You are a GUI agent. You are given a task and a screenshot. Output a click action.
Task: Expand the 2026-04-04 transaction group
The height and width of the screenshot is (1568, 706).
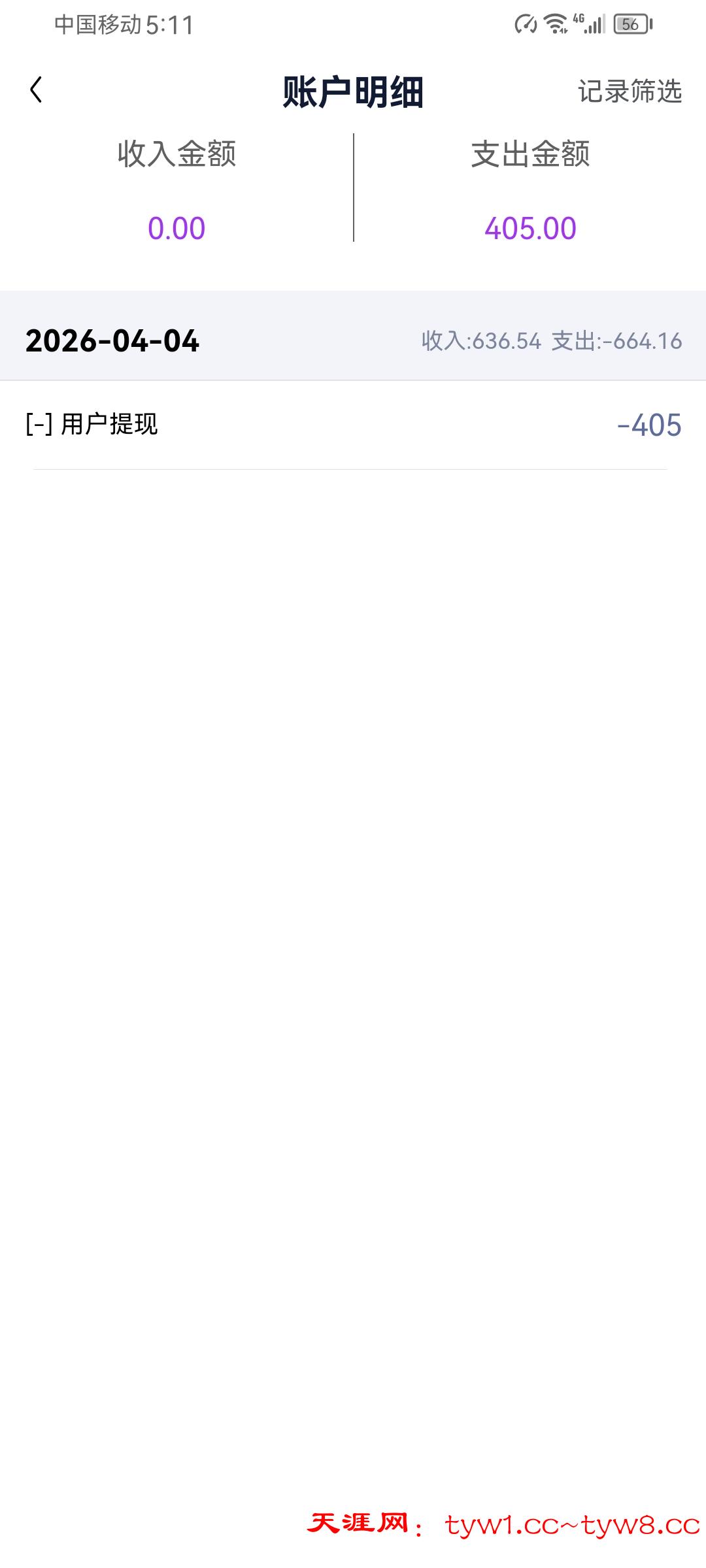pos(353,340)
